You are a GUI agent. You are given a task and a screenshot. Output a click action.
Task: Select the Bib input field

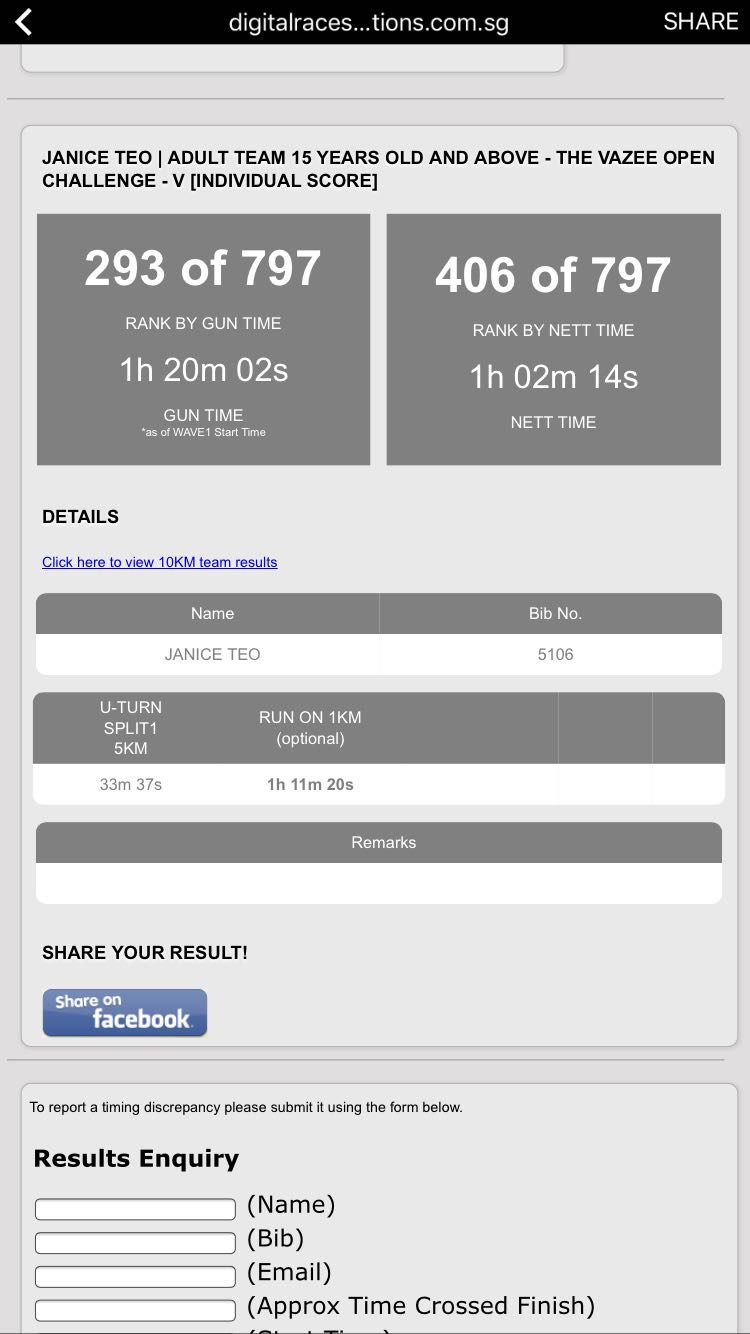coord(135,1243)
